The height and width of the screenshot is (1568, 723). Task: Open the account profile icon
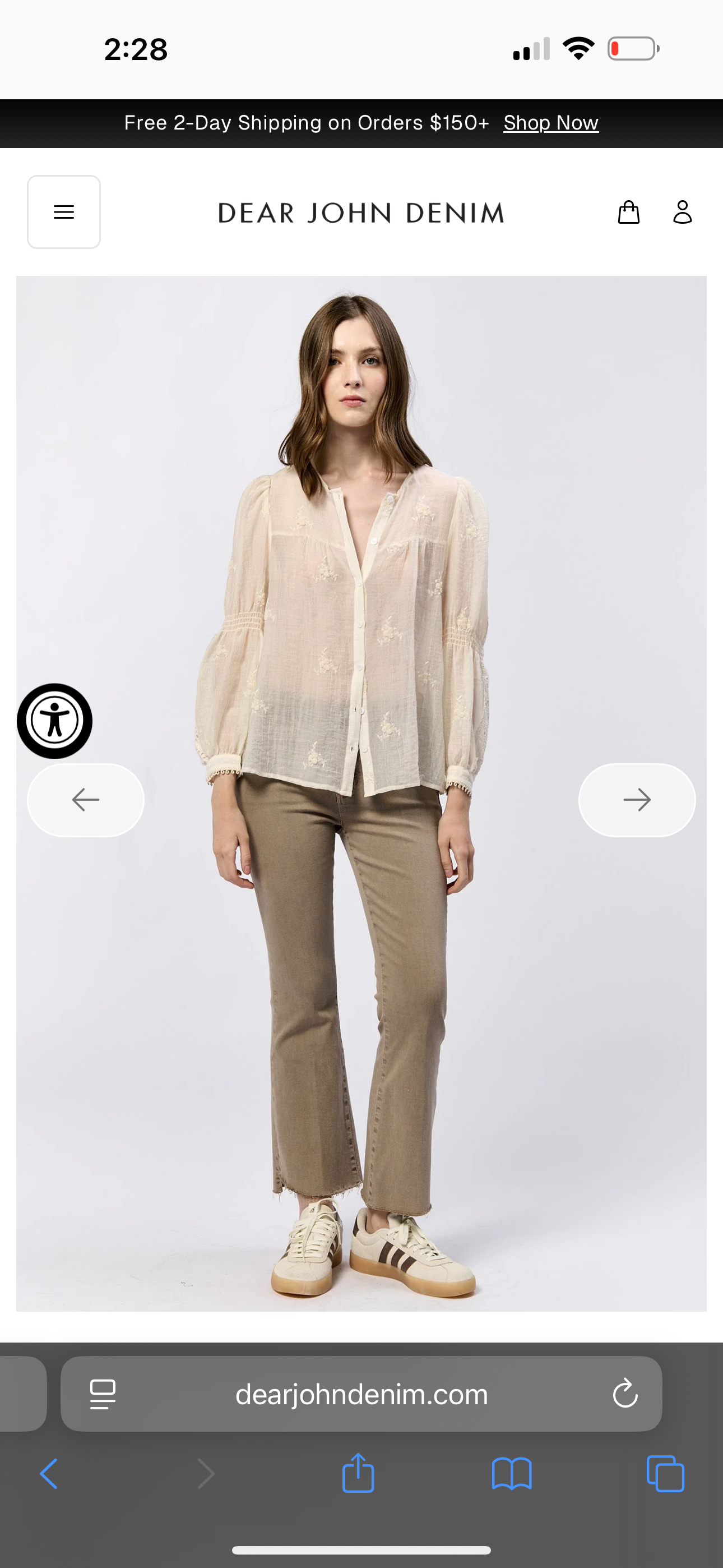click(682, 213)
